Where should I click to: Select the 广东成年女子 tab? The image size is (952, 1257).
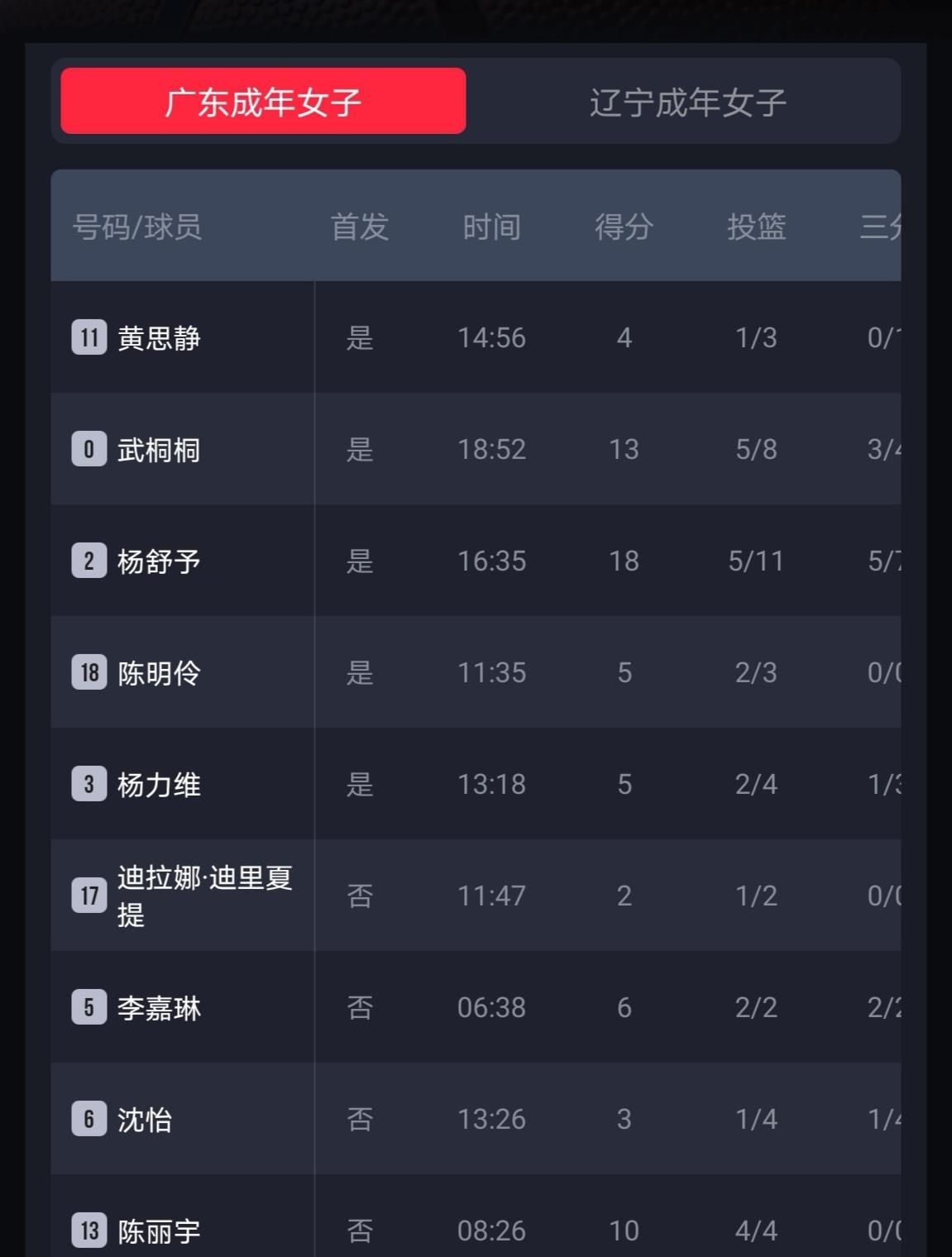pos(262,100)
